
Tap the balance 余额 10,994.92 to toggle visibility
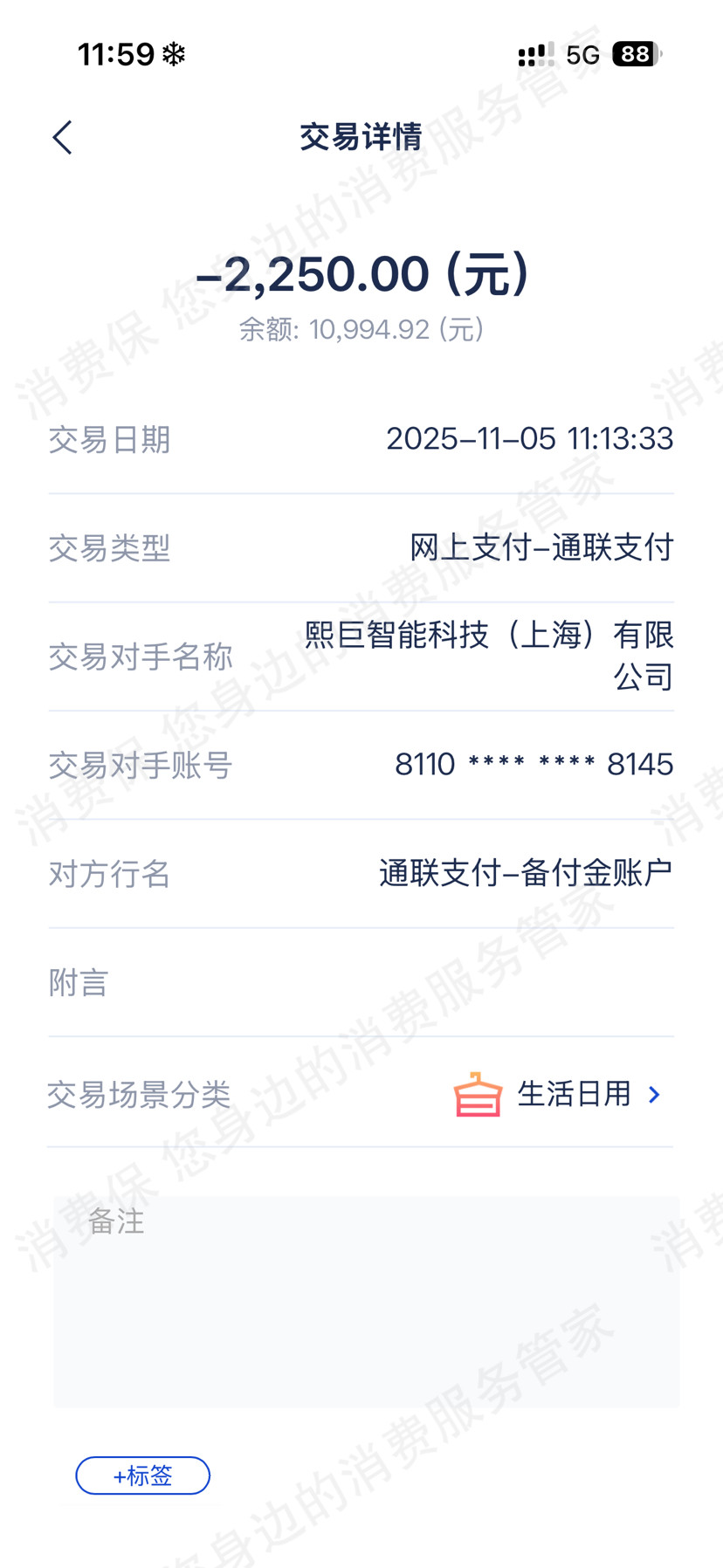pyautogui.click(x=361, y=329)
